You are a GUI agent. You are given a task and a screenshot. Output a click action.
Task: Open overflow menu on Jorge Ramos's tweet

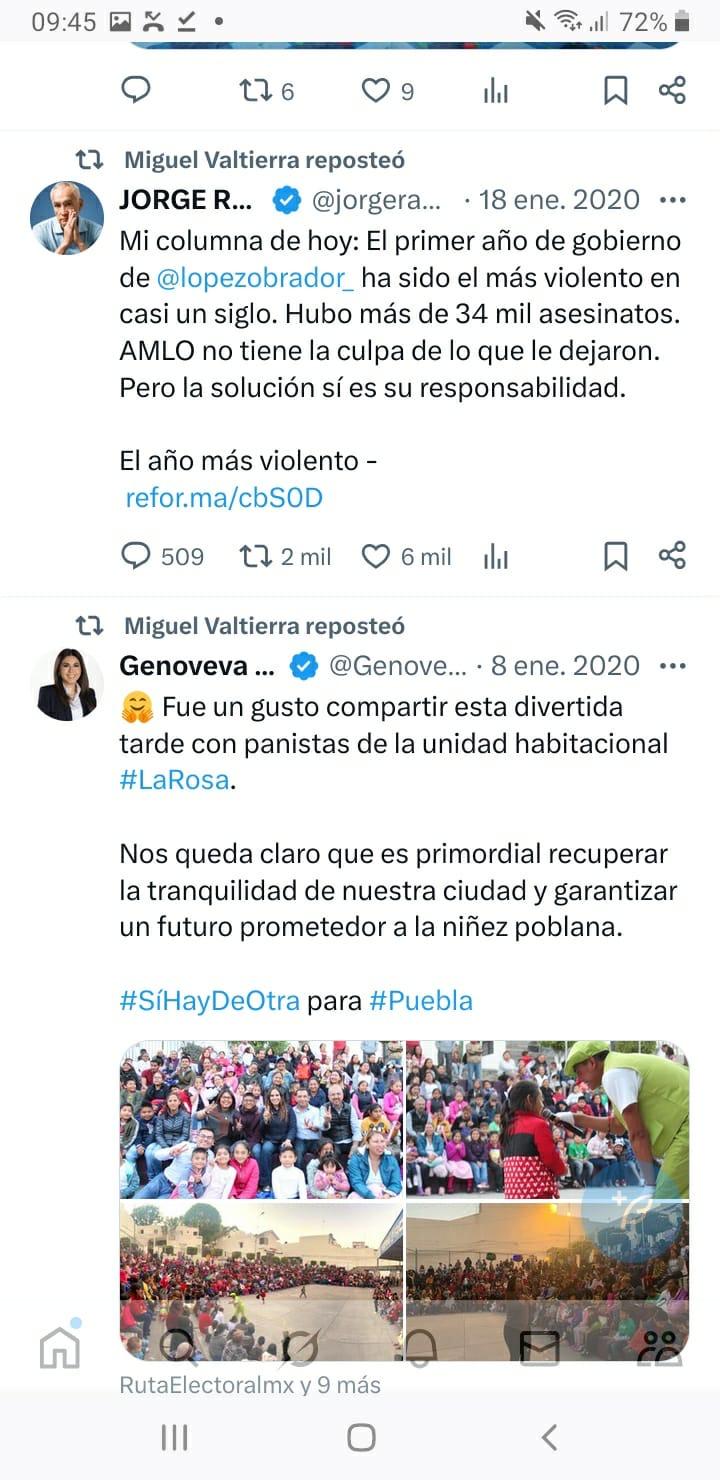673,200
